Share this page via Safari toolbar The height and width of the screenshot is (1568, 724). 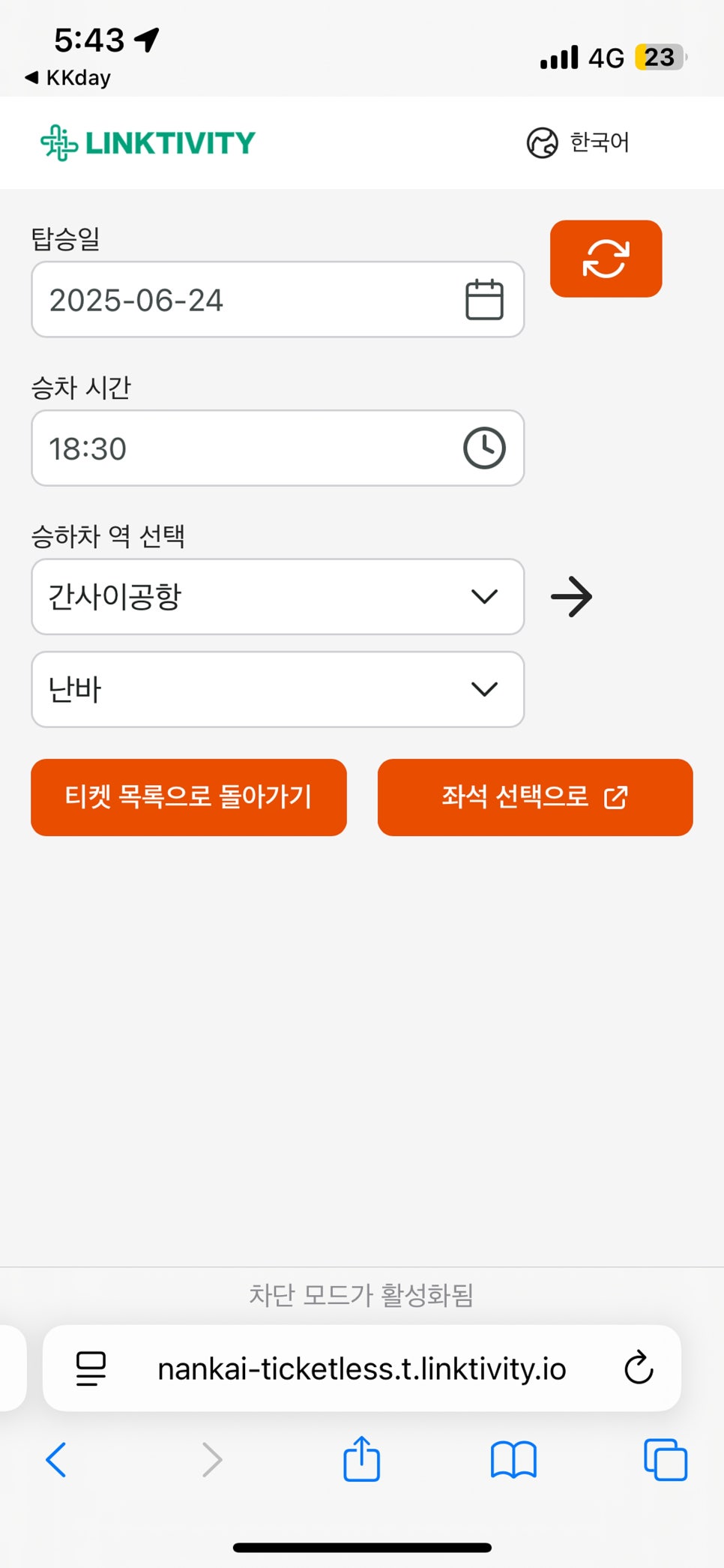coord(362,1459)
